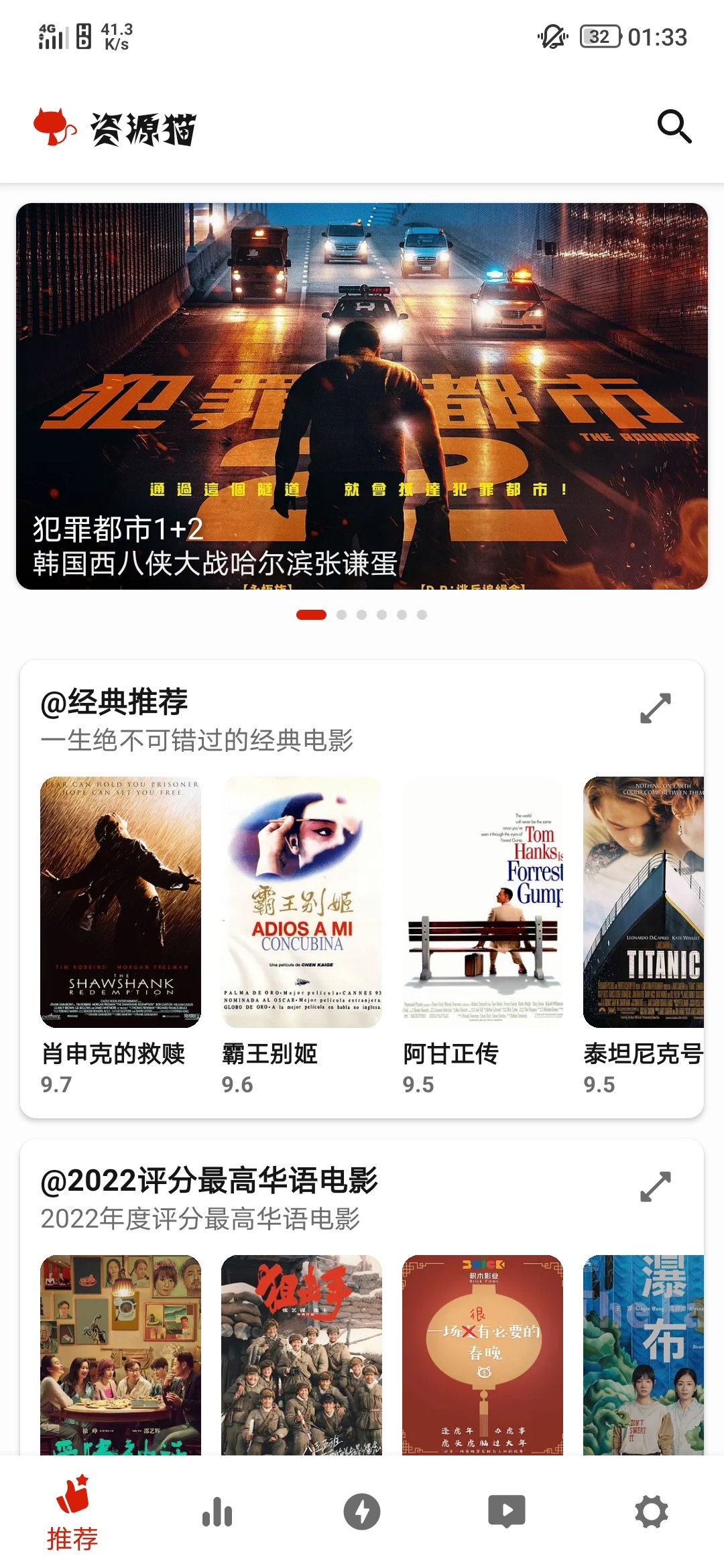Open the 犯罪都市1+2 featured banner

pos(362,396)
